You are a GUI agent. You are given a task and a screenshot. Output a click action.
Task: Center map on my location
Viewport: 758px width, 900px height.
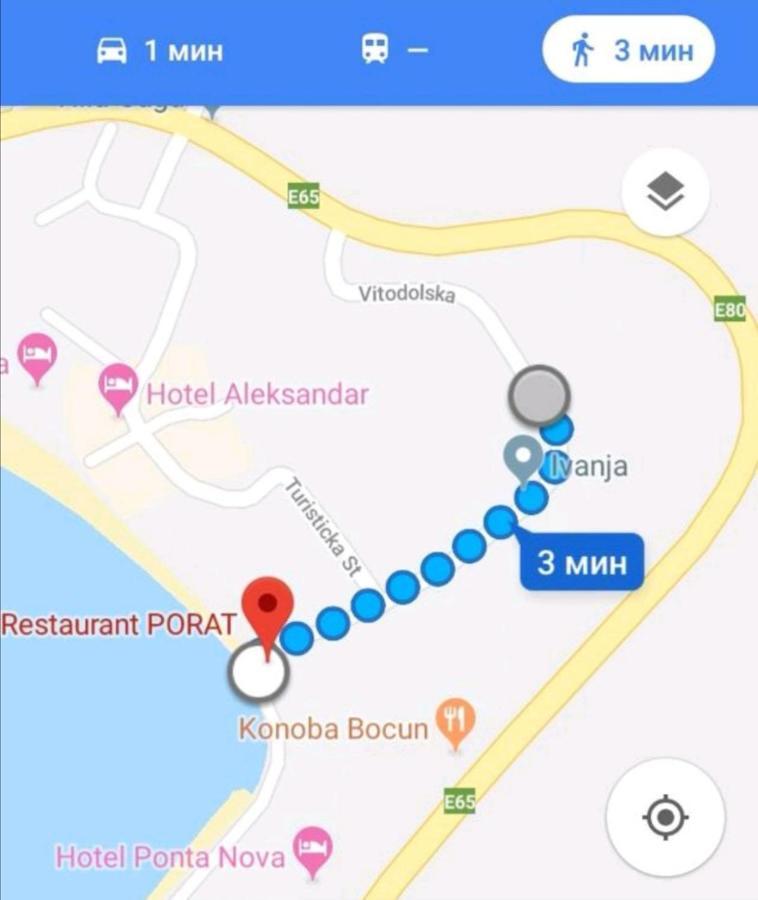(x=666, y=819)
